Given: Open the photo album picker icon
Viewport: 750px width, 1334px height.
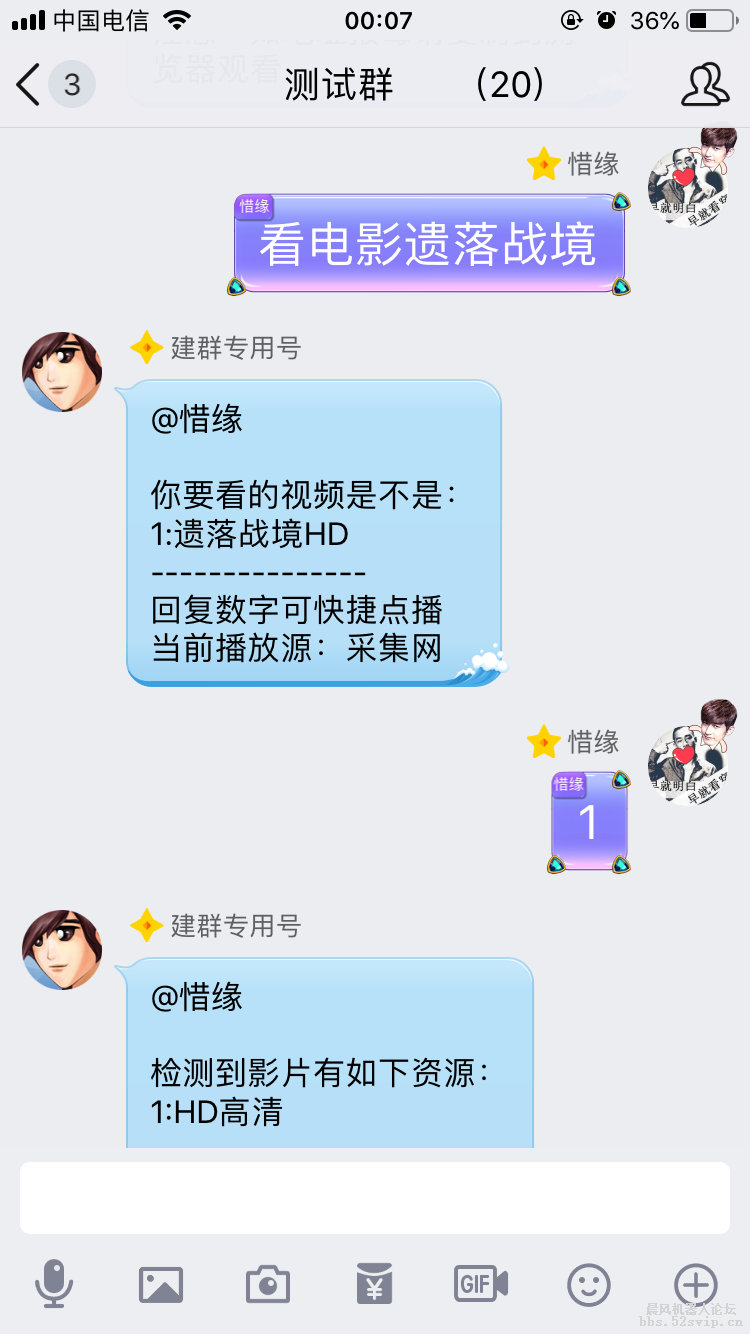Looking at the screenshot, I should coord(161,1285).
